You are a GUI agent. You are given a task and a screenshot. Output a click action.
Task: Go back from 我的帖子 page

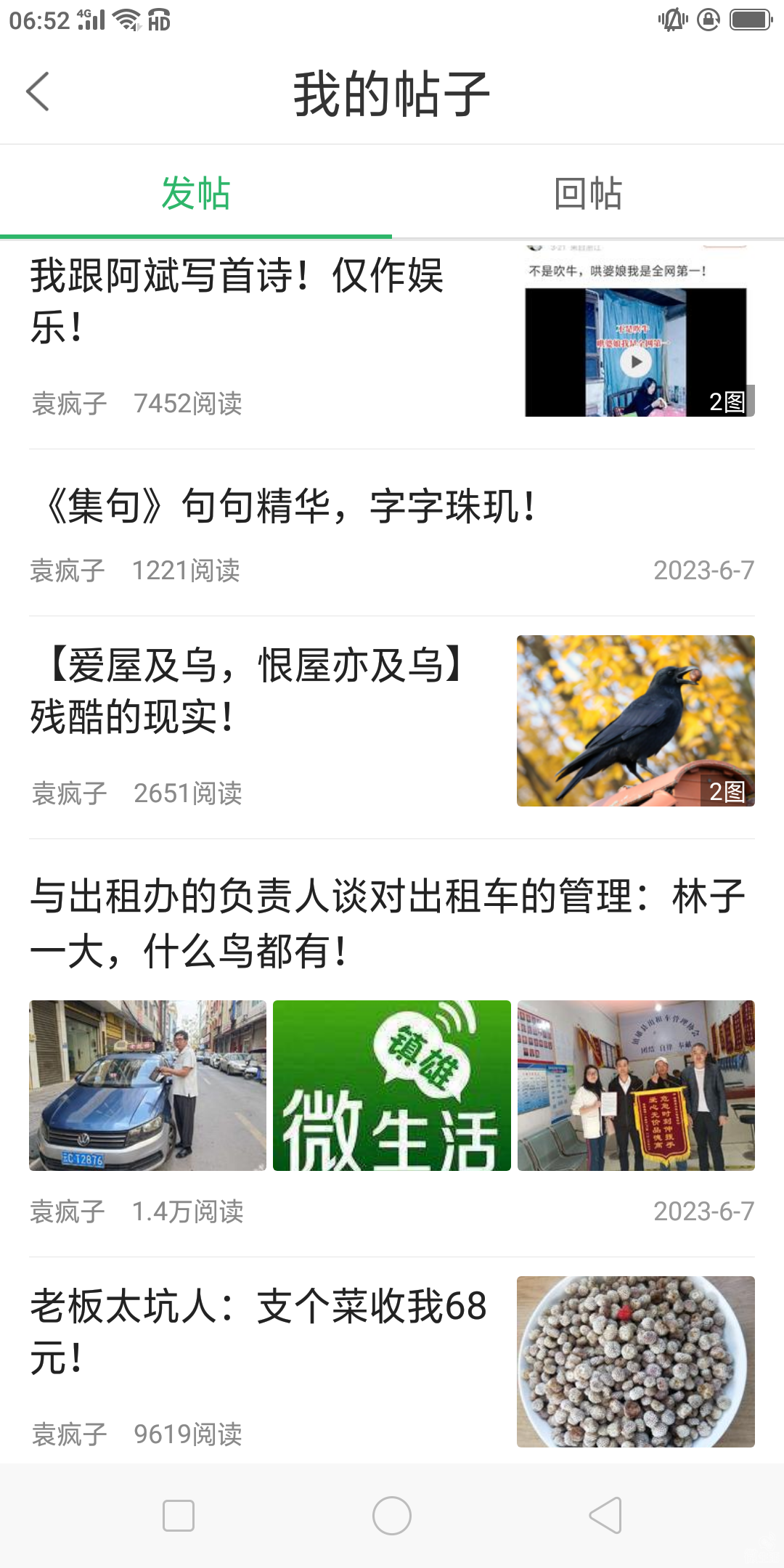[x=38, y=92]
